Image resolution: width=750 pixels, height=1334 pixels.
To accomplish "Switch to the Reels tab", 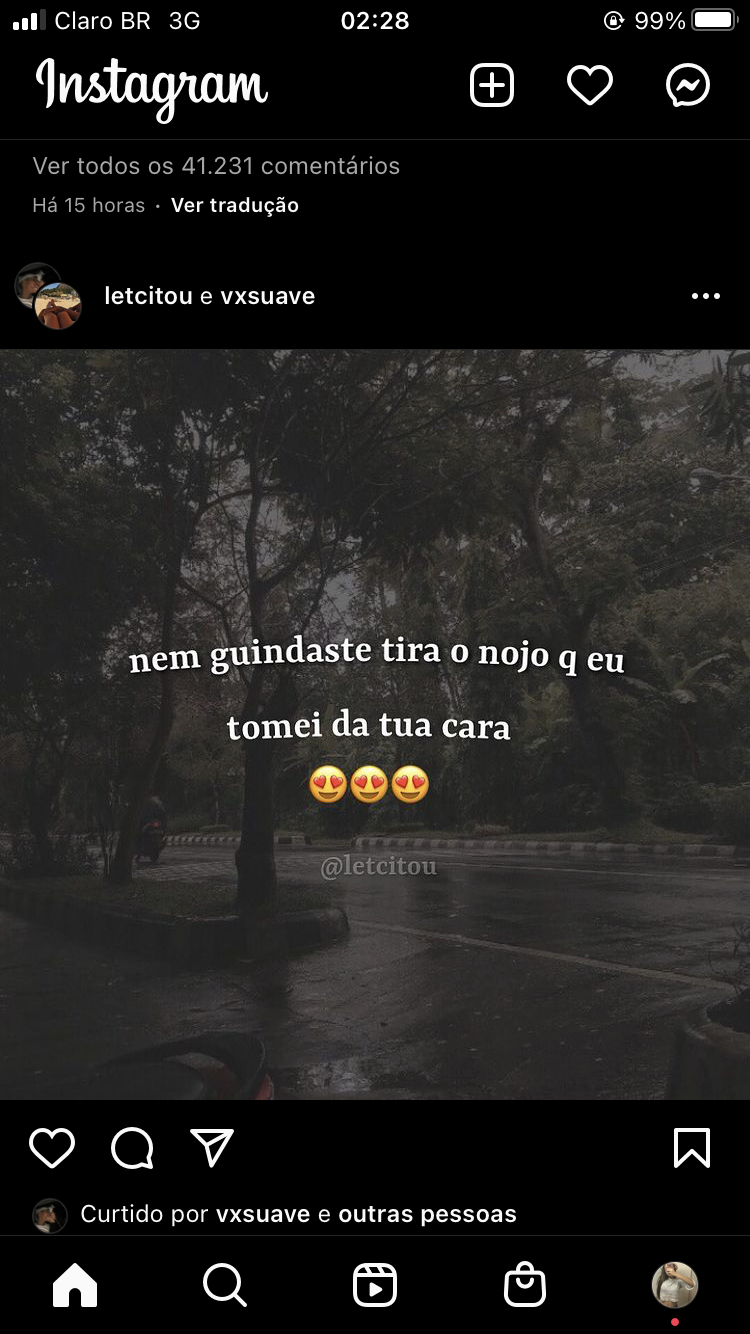I will 375,1285.
